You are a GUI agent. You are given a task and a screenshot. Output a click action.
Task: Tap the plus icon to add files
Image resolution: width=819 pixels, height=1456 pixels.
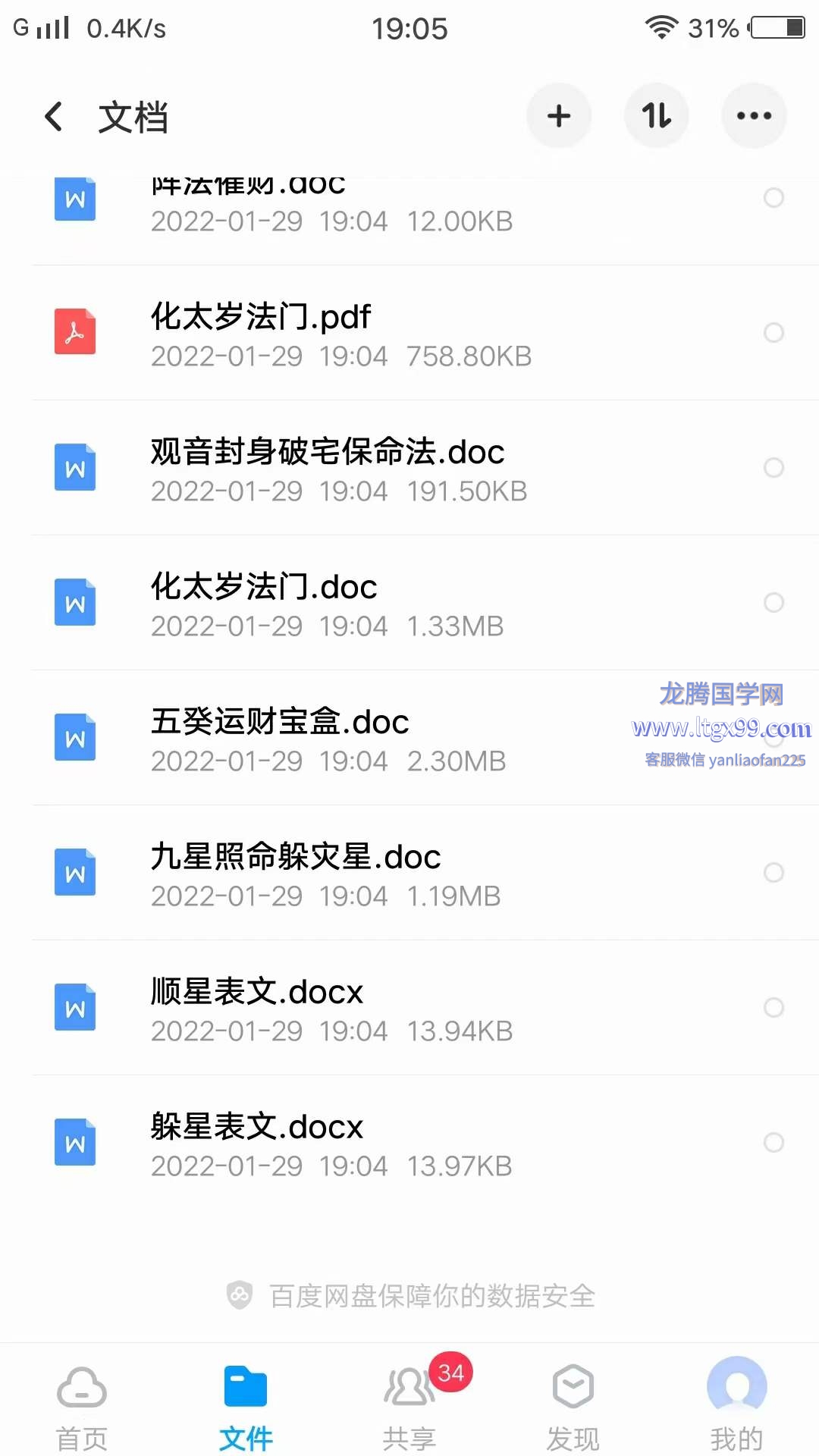pyautogui.click(x=559, y=116)
